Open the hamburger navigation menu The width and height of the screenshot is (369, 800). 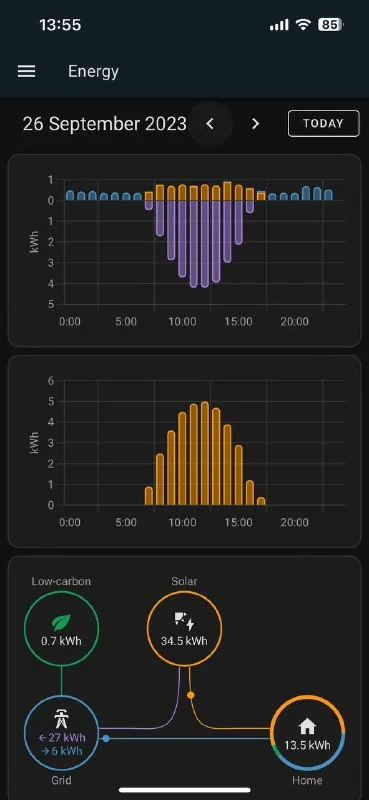(27, 71)
